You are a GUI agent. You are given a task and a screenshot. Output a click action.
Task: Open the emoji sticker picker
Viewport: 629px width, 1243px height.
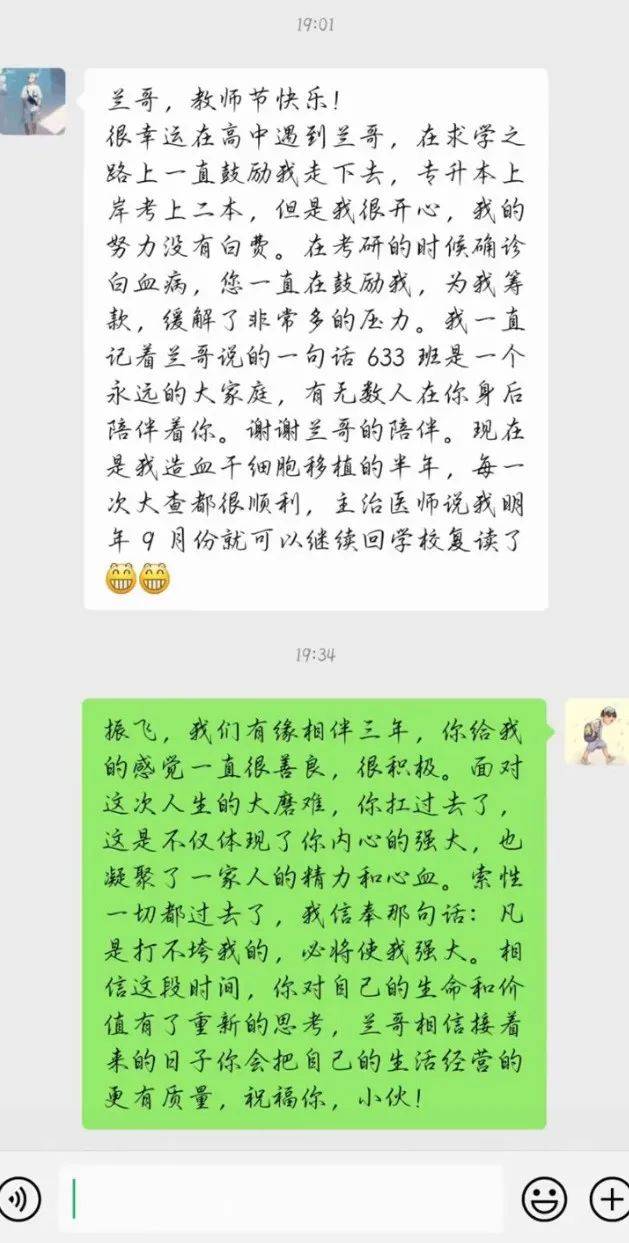pos(544,1197)
